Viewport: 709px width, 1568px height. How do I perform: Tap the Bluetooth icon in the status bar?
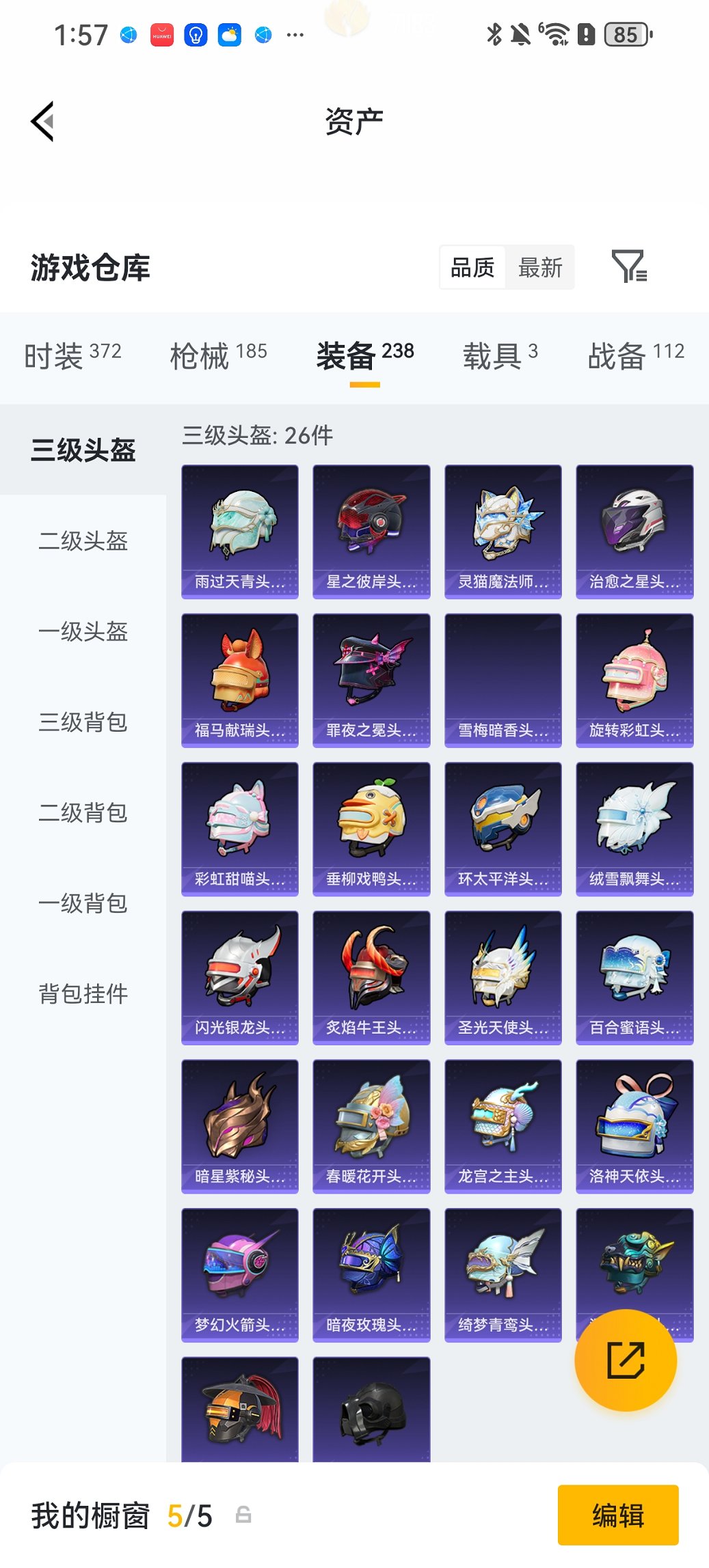point(494,33)
